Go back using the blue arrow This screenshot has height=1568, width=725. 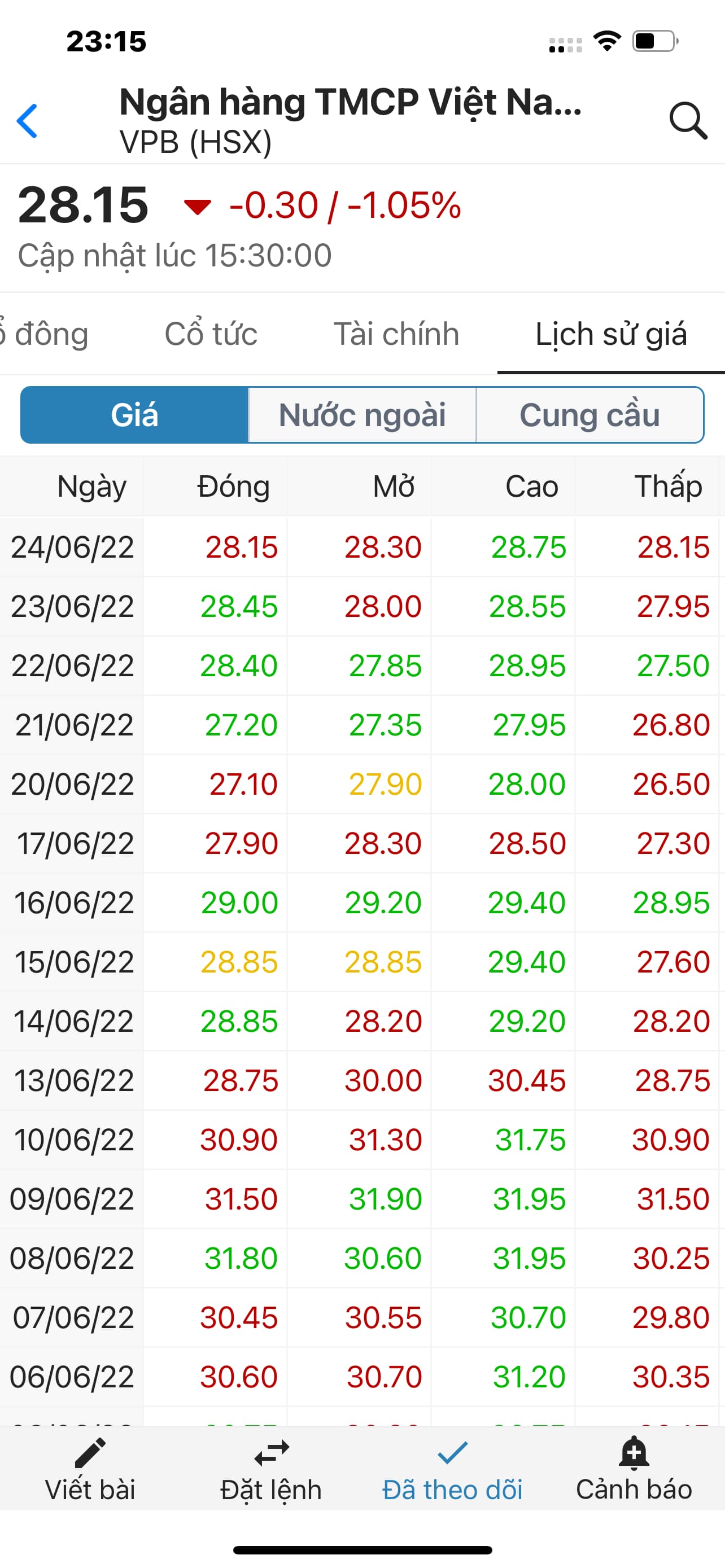coord(28,121)
